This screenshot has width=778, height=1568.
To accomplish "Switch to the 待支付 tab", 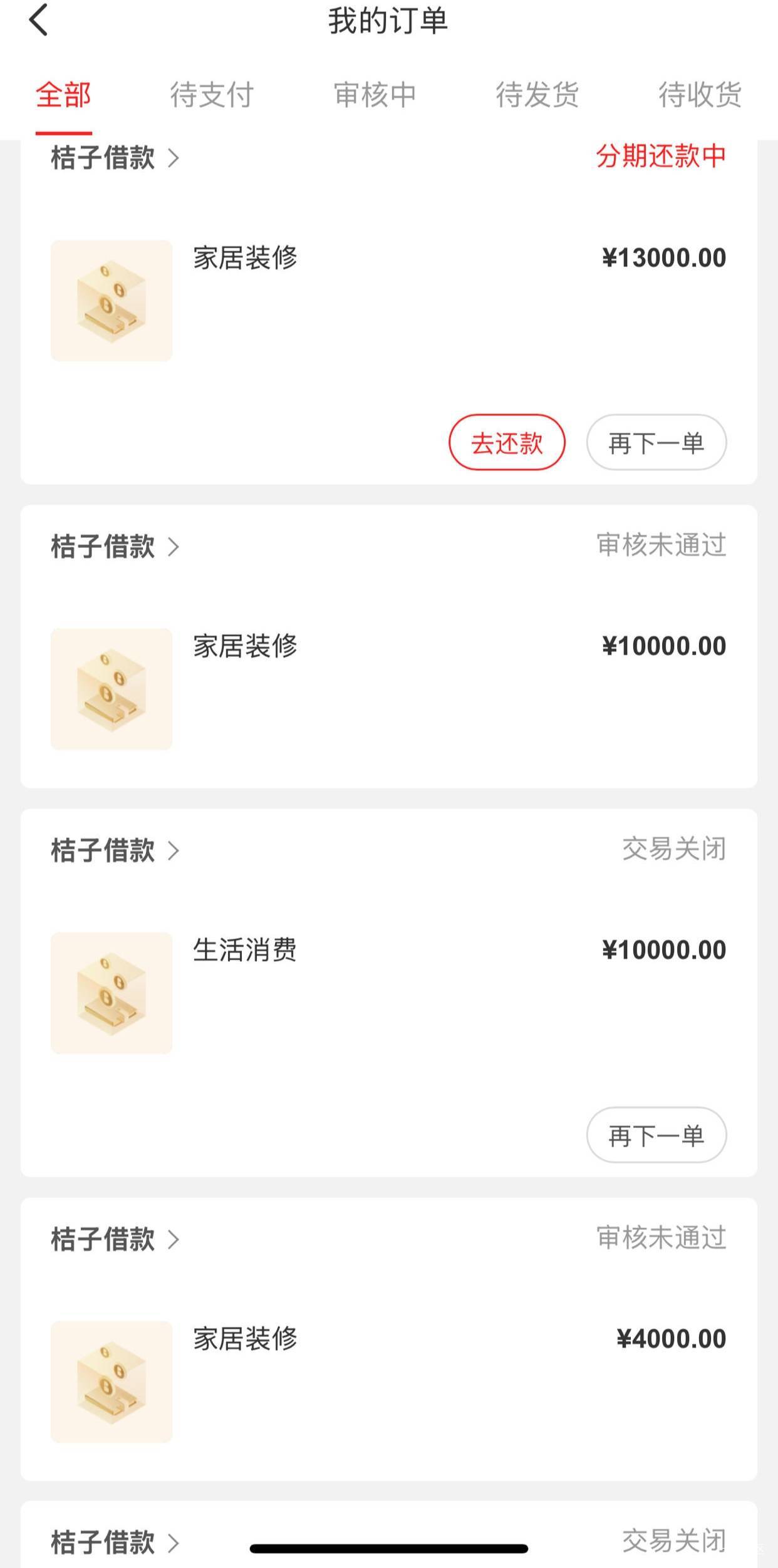I will coord(212,95).
